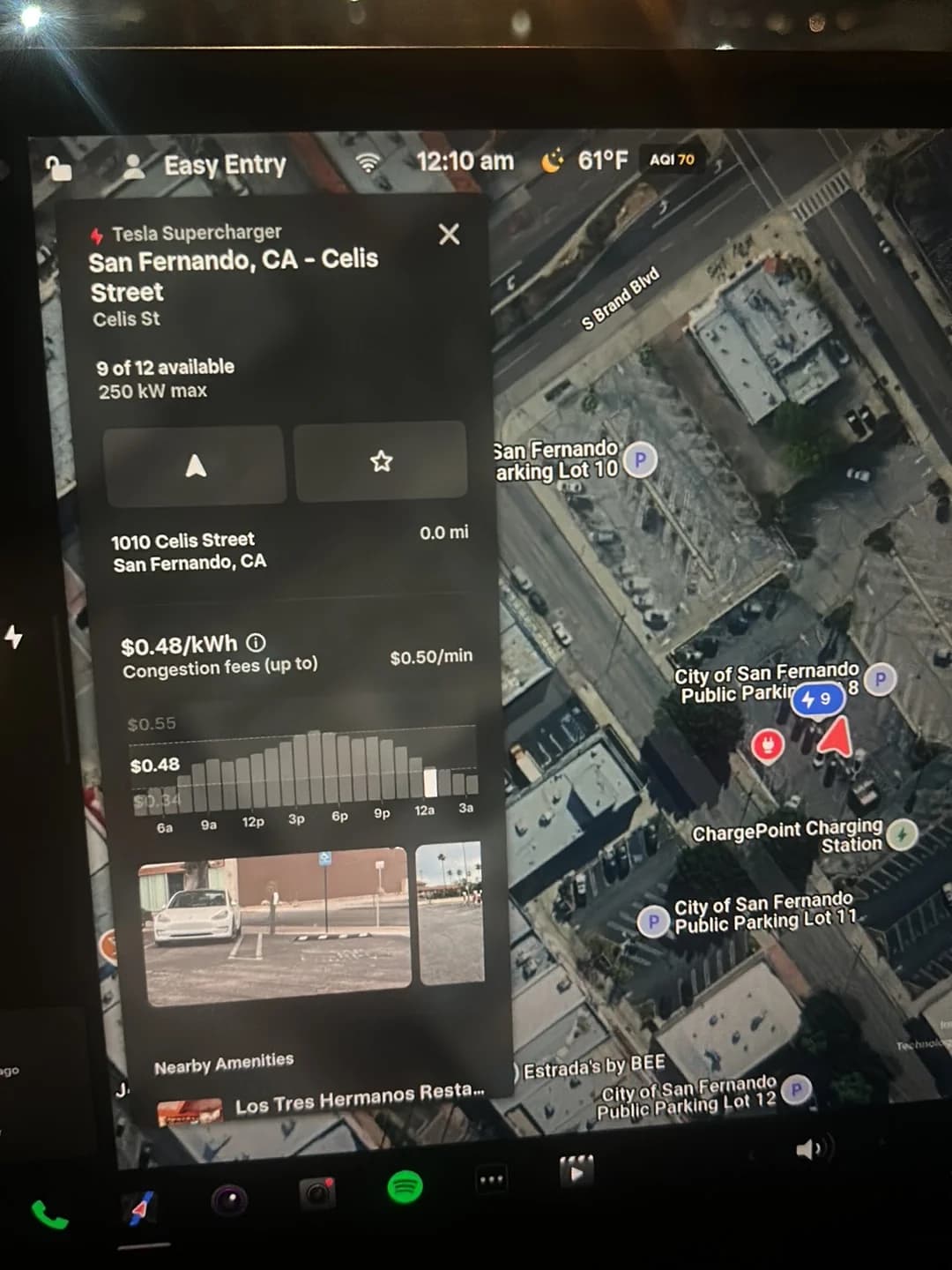Select the ChargePoint Charging Station marker
Viewport: 952px width, 1270px height.
click(x=901, y=833)
